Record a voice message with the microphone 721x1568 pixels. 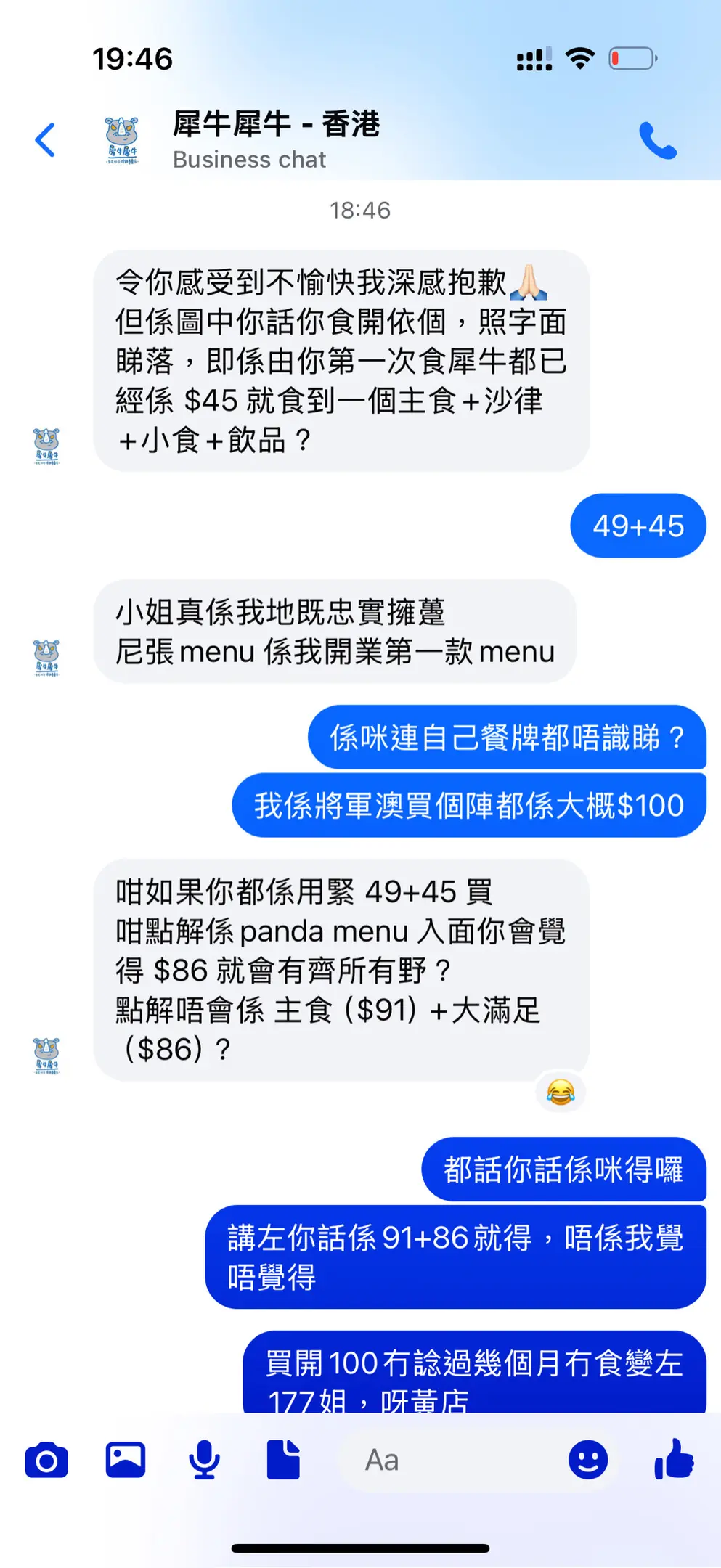pos(204,1460)
